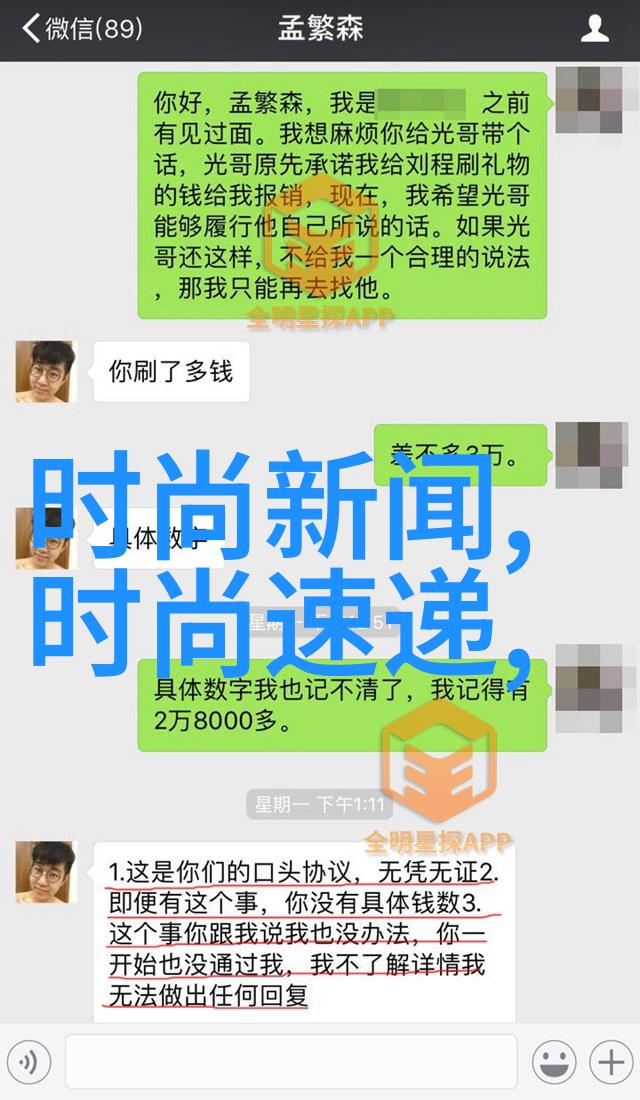
Task: Open the plus attachments menu
Action: pos(608,1061)
